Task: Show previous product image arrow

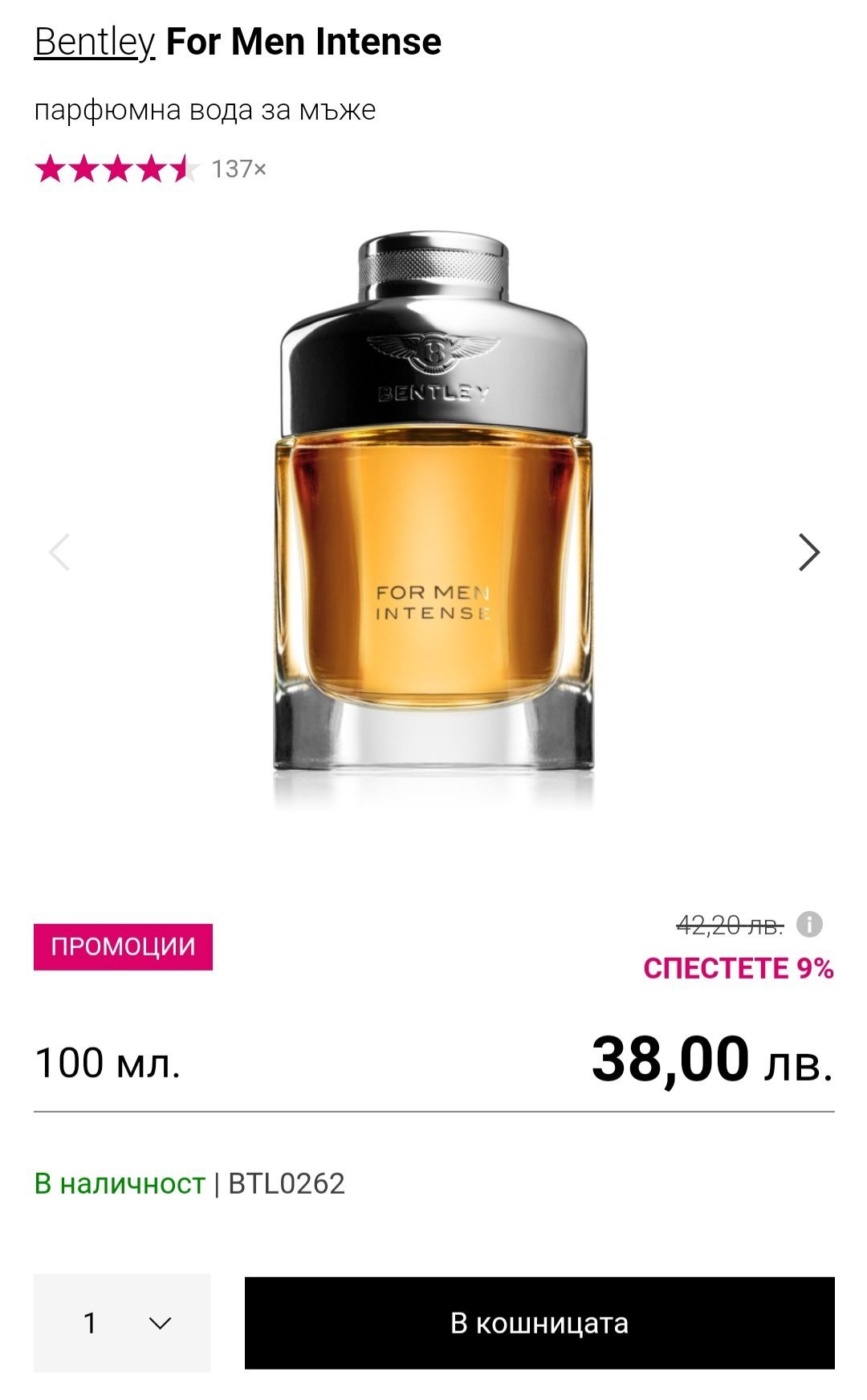Action: point(59,552)
